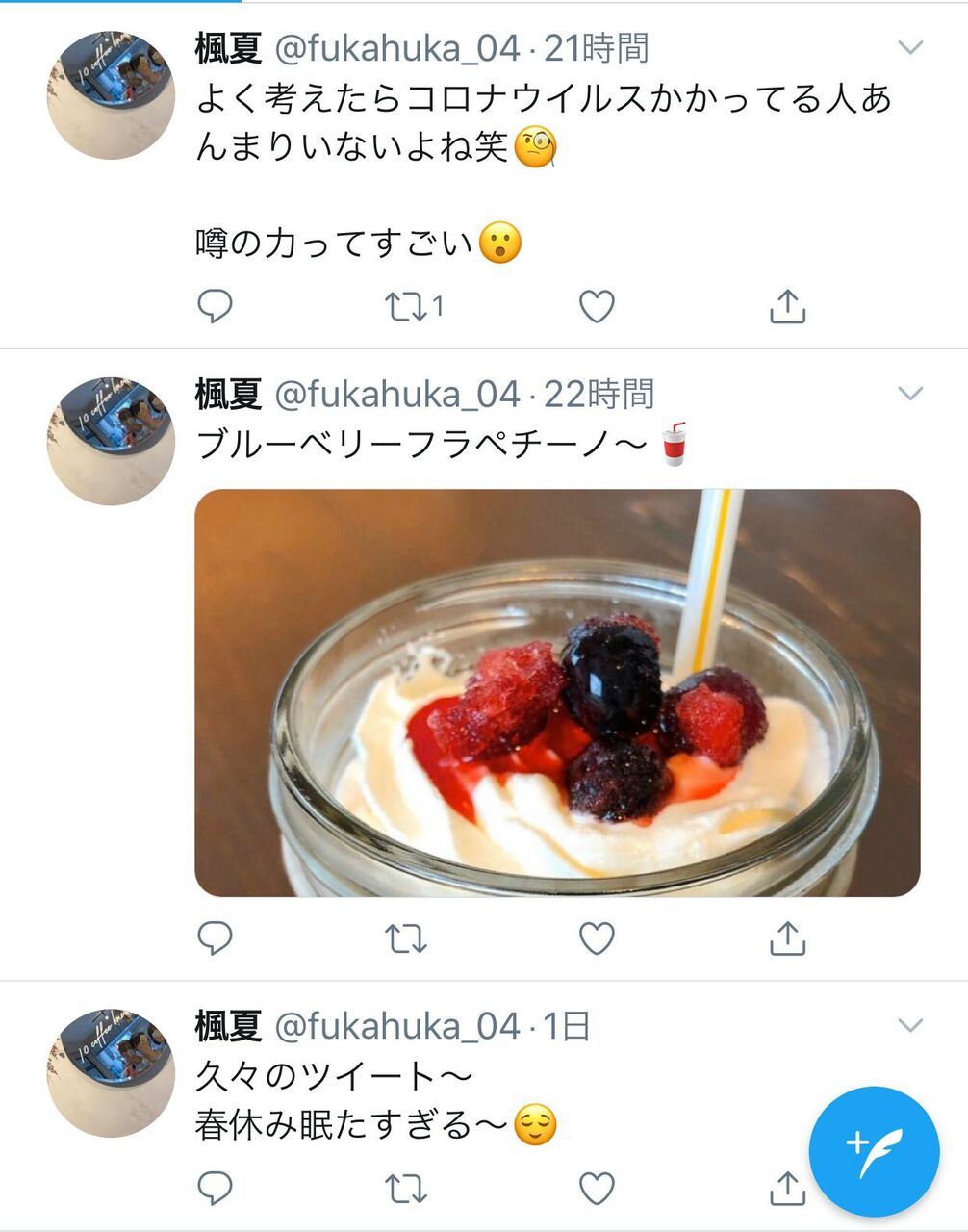Retweet the 久々のツイート tweet
Image resolution: width=968 pixels, height=1232 pixels.
[405, 1190]
